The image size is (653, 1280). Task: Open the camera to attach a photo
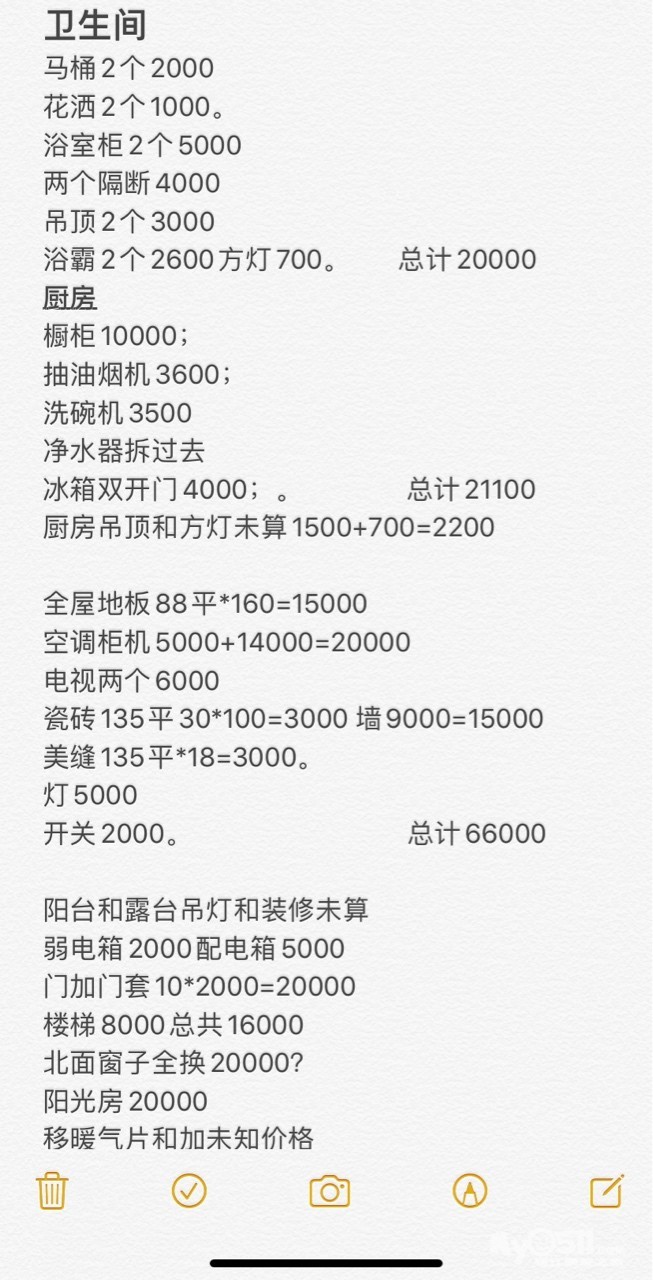point(329,1191)
